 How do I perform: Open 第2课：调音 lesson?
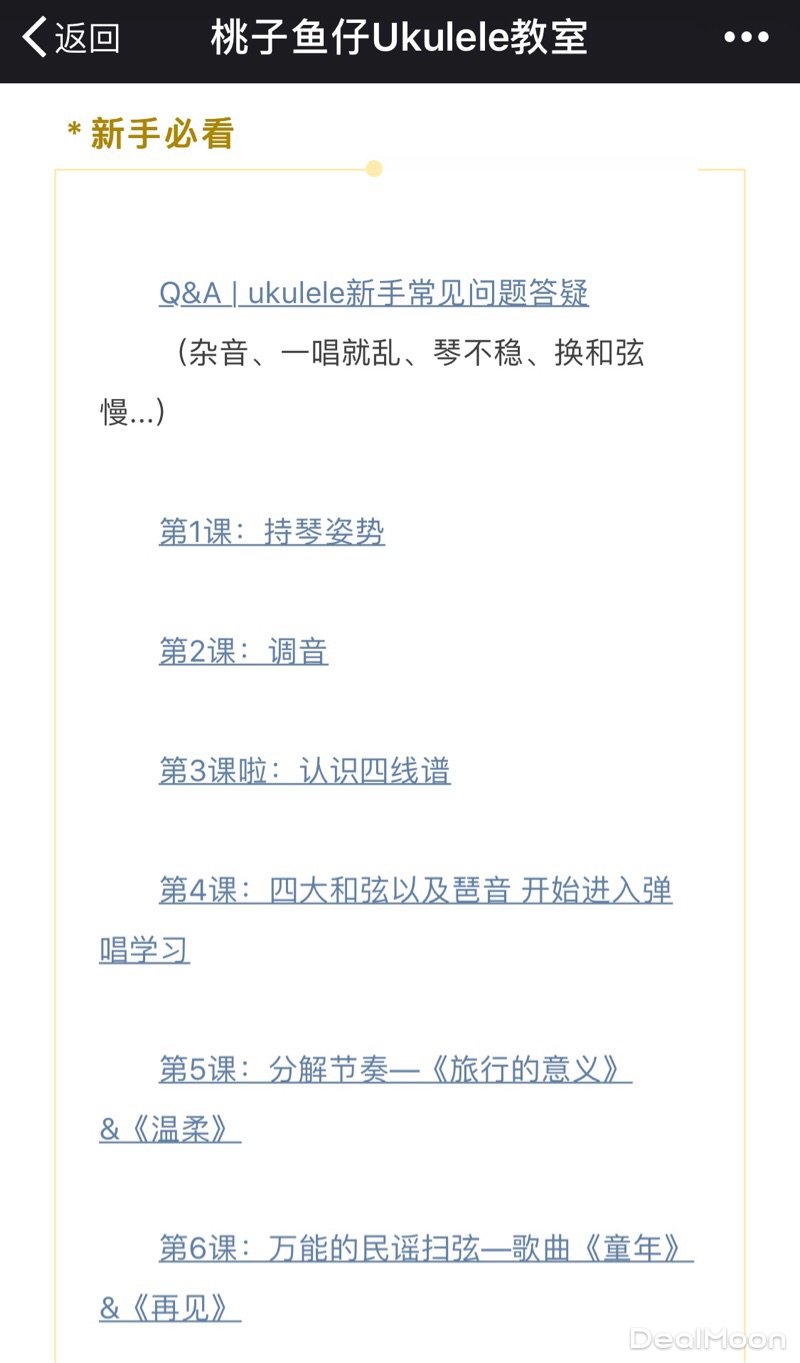coord(243,652)
